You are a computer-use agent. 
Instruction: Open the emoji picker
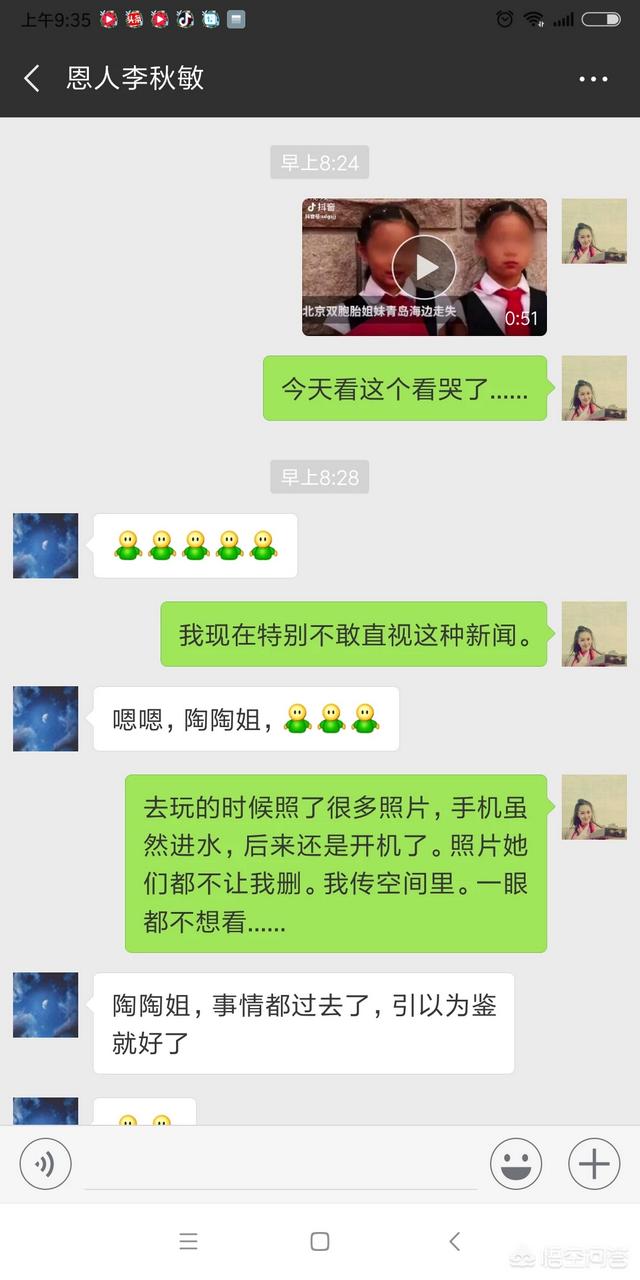[x=516, y=1164]
